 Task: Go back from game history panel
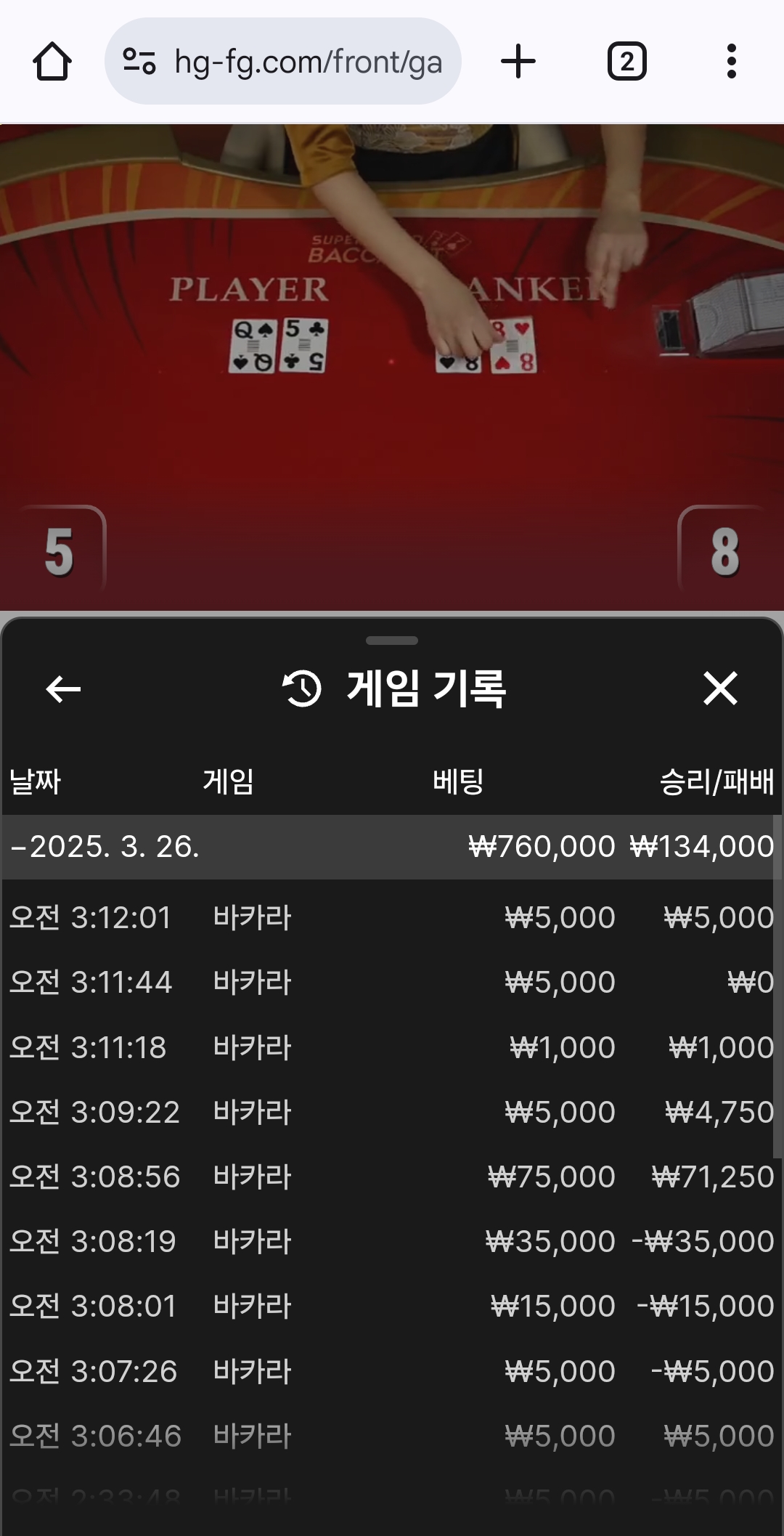[63, 688]
